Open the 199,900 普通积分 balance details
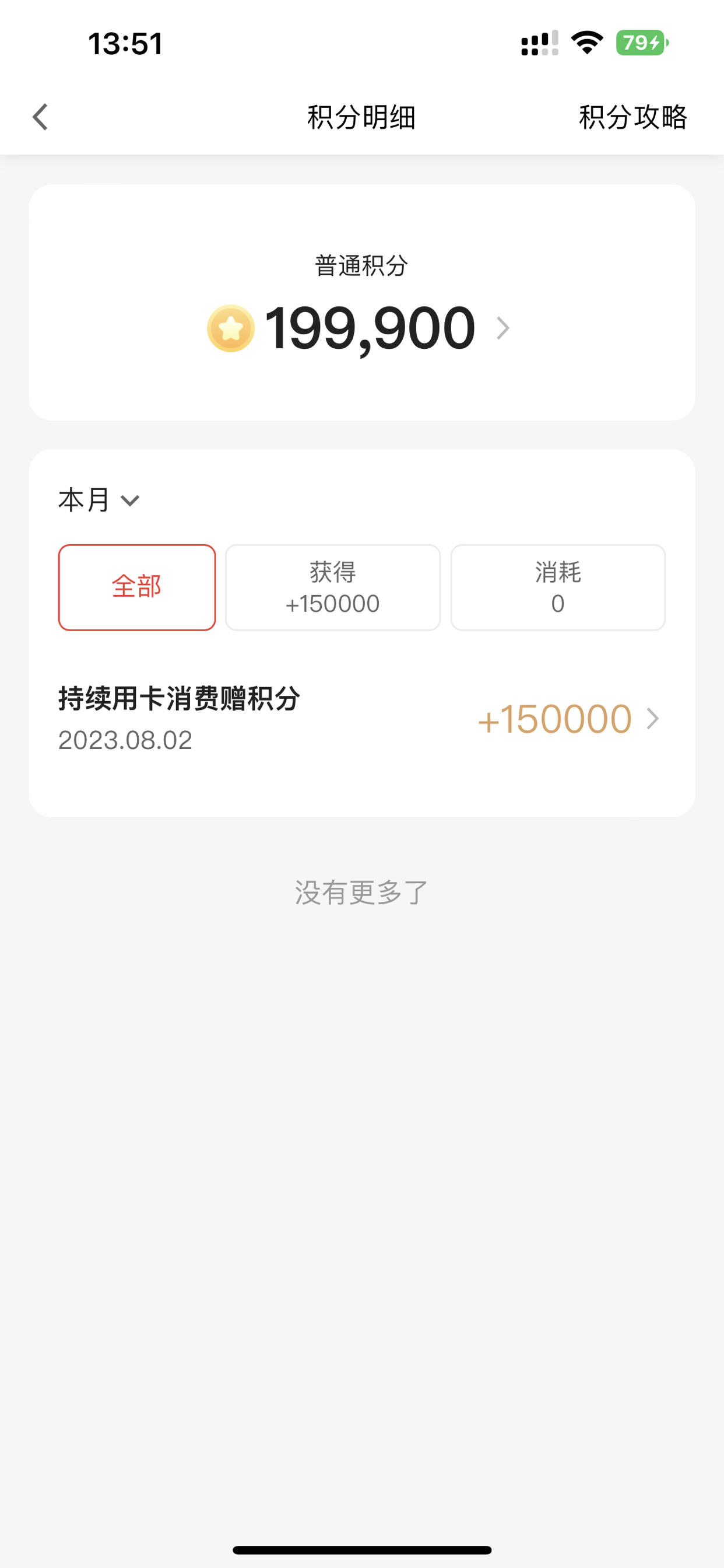This screenshot has height=1568, width=724. click(359, 328)
